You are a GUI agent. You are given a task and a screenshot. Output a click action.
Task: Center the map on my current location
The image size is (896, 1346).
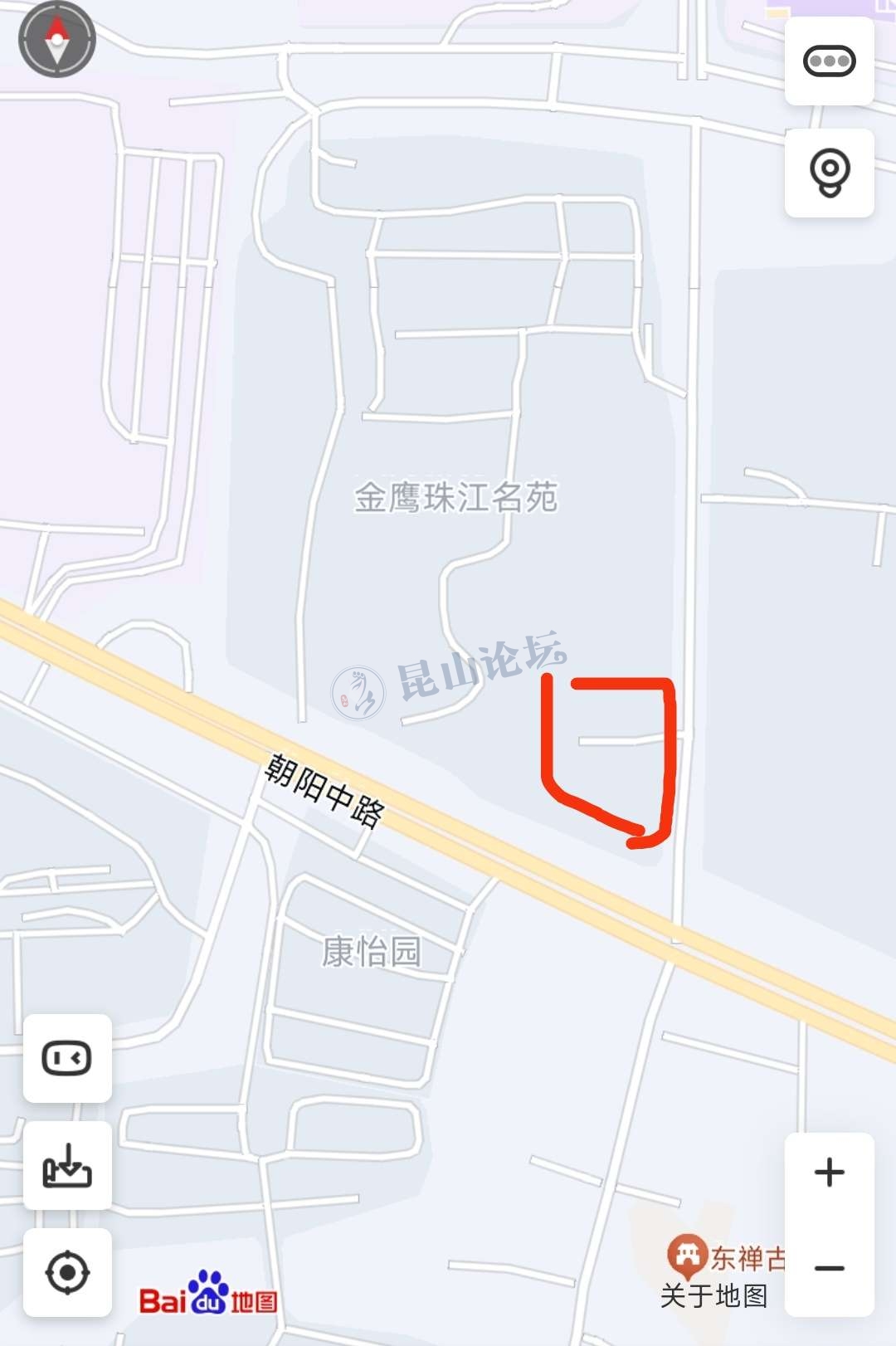(x=67, y=1272)
